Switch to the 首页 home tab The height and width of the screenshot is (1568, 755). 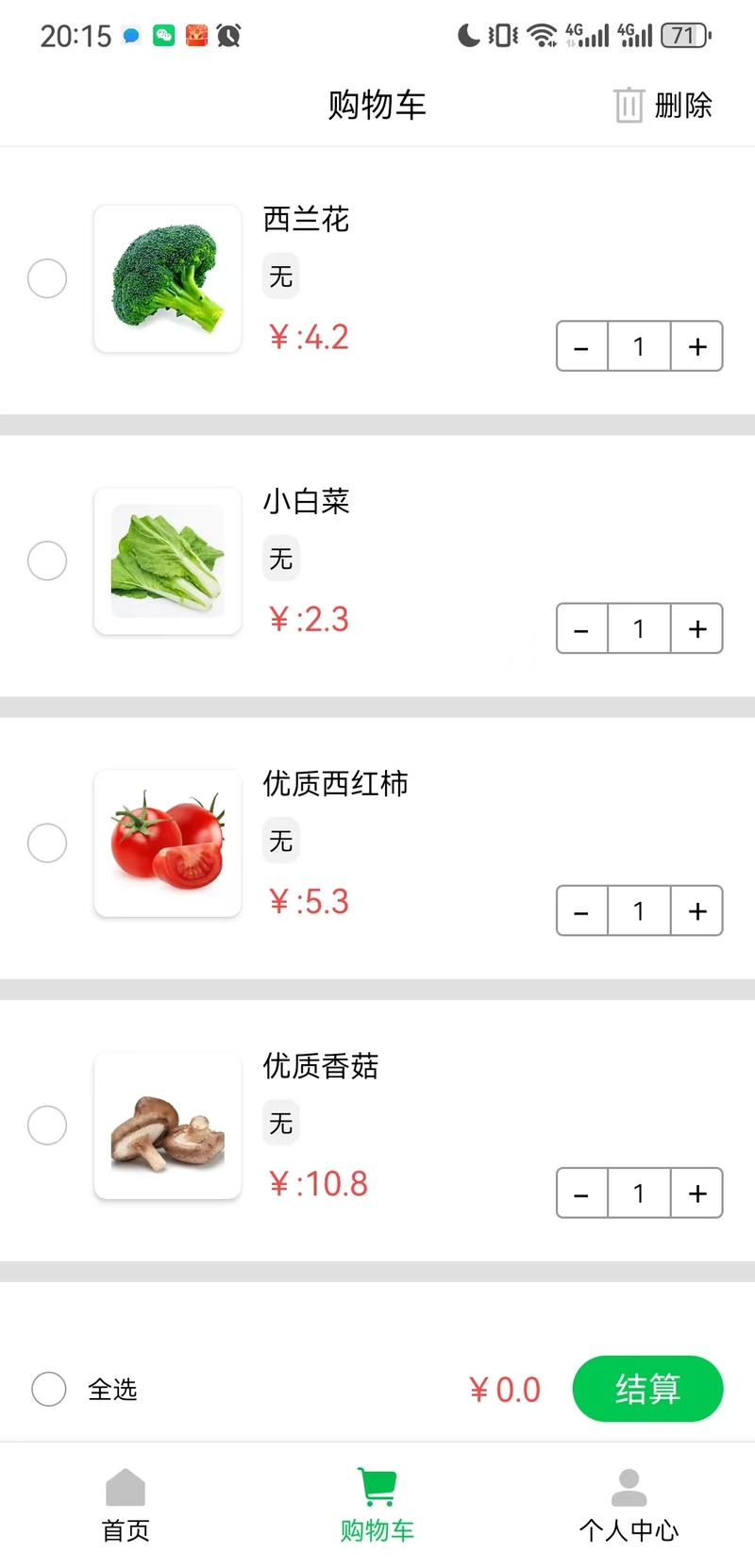tap(126, 1505)
